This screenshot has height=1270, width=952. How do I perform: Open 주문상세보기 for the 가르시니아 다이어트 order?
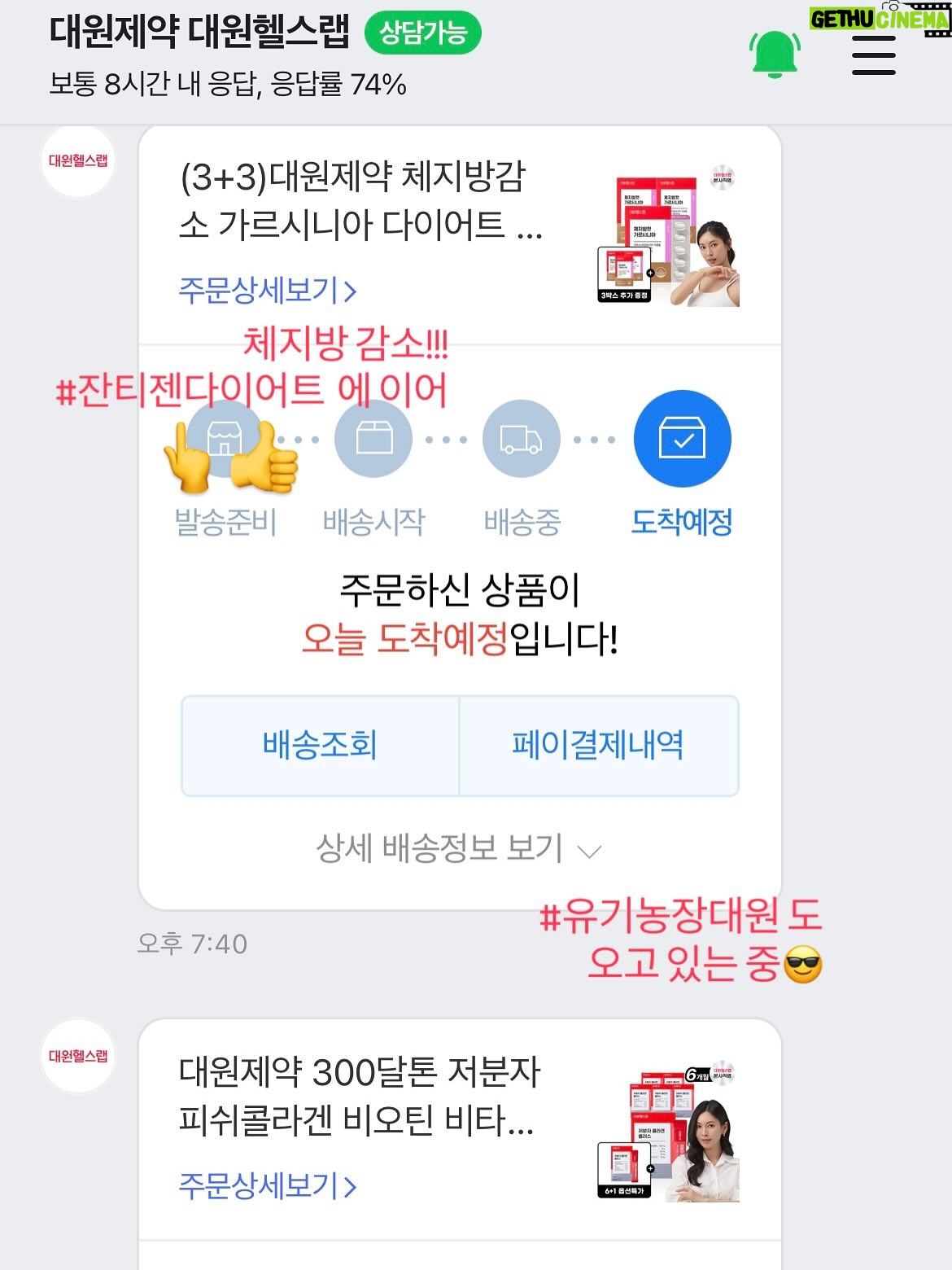268,291
